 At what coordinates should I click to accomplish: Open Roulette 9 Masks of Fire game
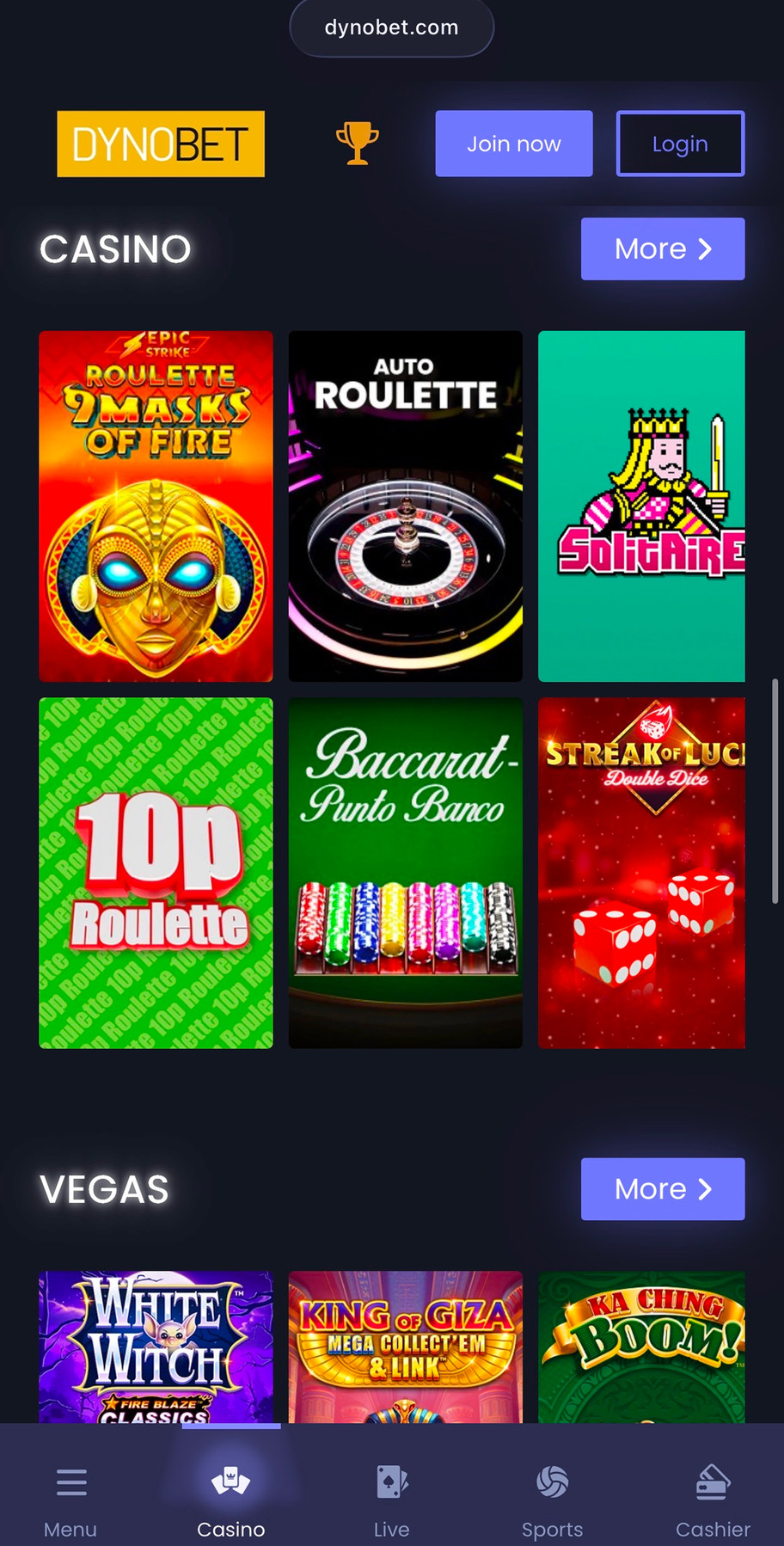click(x=156, y=506)
